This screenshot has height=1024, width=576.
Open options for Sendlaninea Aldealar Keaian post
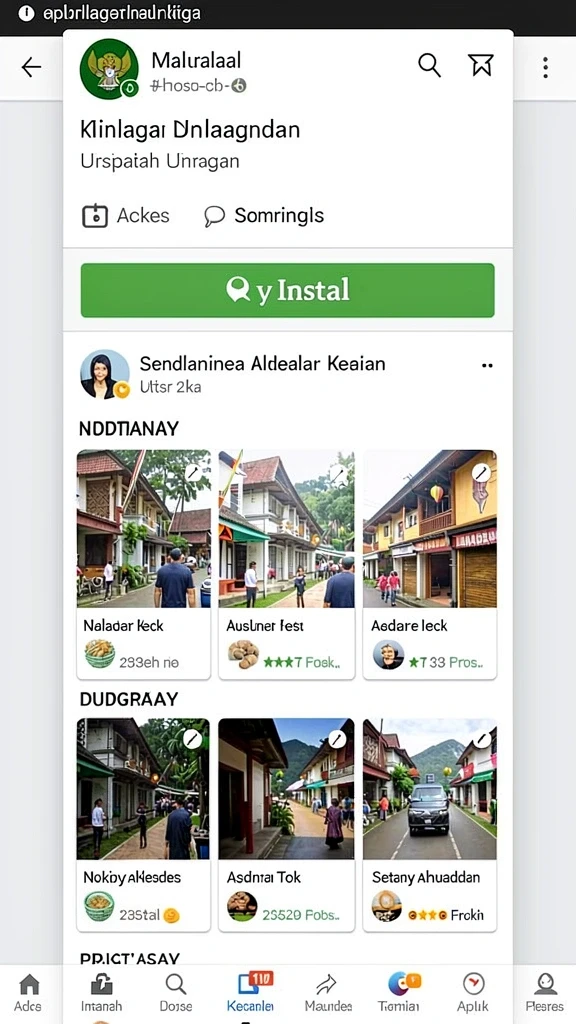tap(487, 366)
